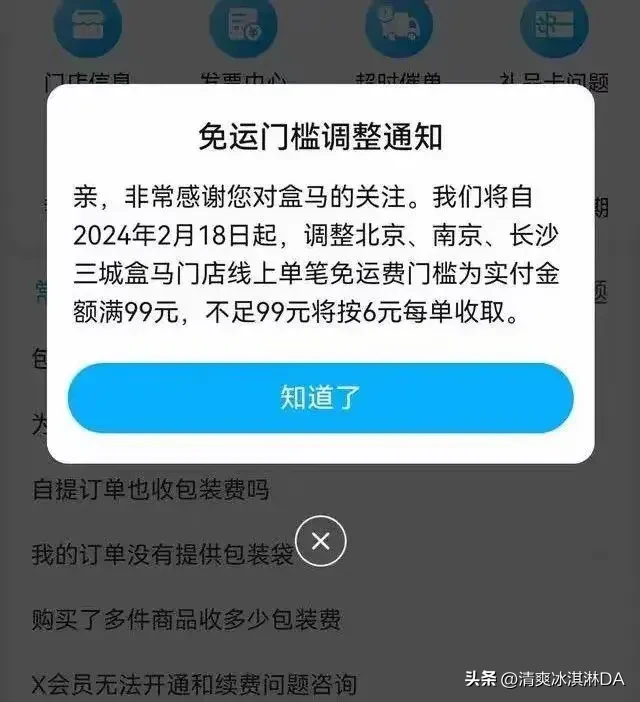The height and width of the screenshot is (702, 640).
Task: Open 自提订单也收包装费吗 question
Action: pyautogui.click(x=150, y=489)
